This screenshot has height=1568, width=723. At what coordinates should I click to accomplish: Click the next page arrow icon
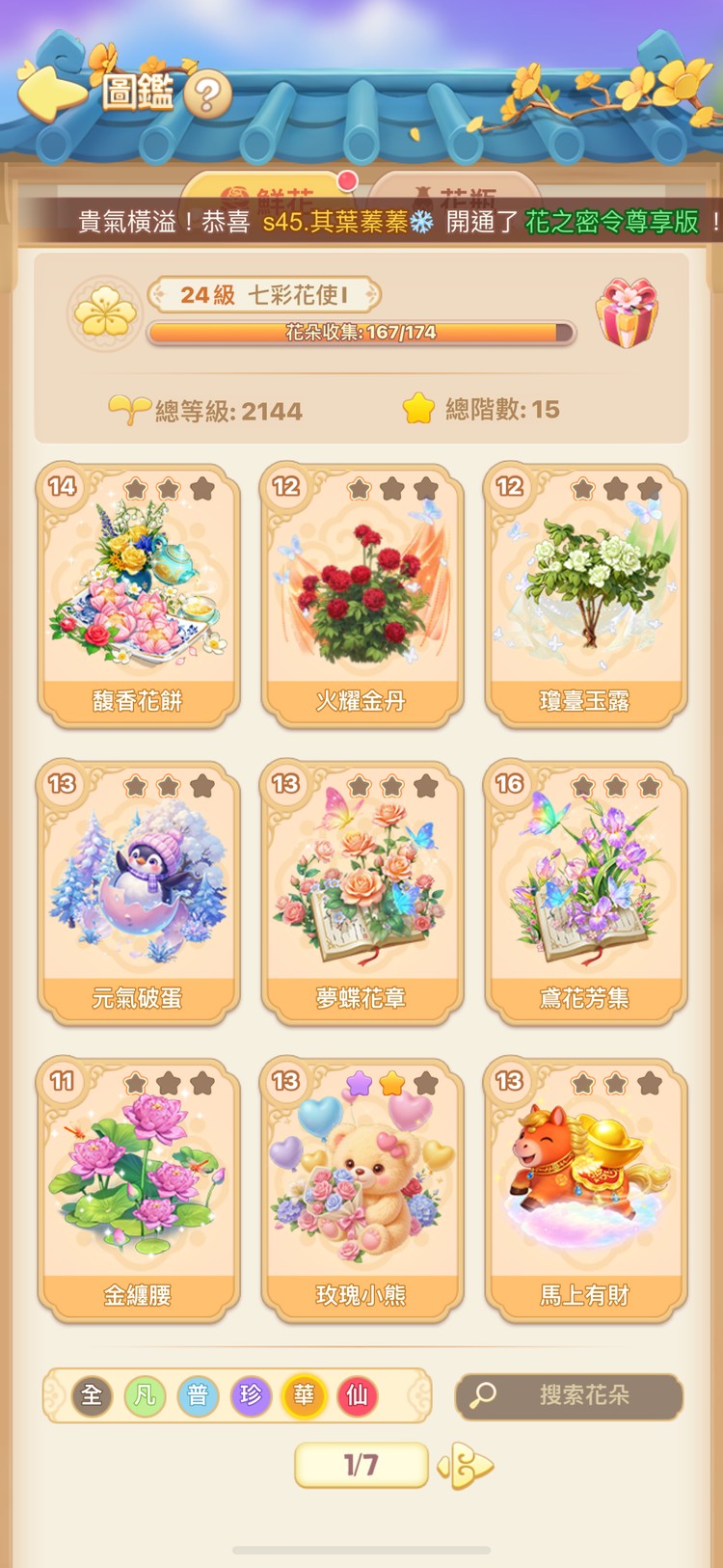[467, 1465]
